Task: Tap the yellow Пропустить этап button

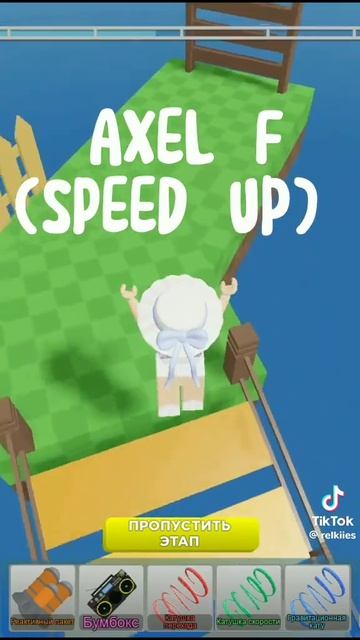Action: click(x=181, y=534)
